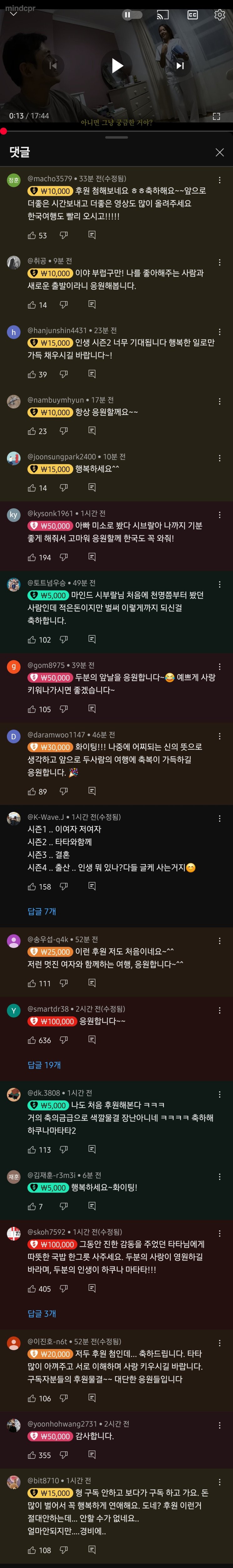The height and width of the screenshot is (1568, 233).
Task: Reply to the comment by @kysonk1961
Action: click(x=92, y=557)
